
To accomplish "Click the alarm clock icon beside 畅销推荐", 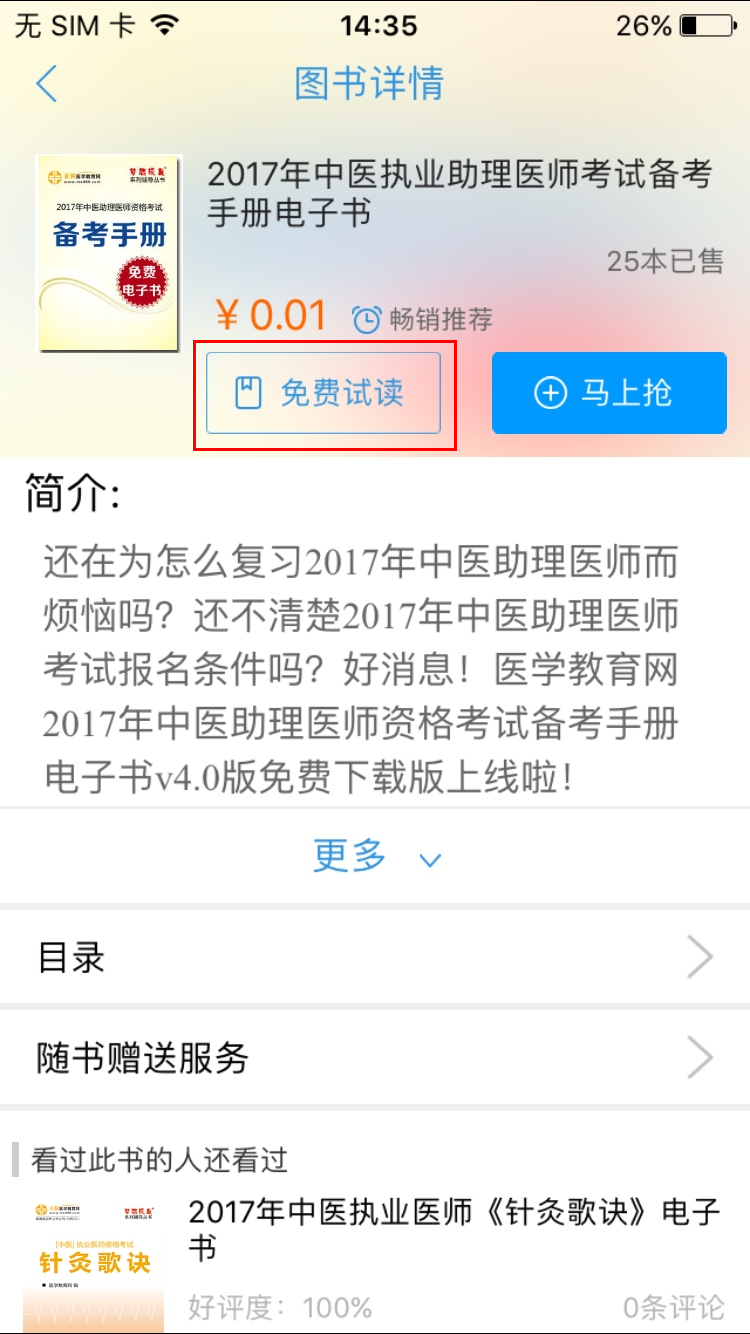I will [x=369, y=318].
